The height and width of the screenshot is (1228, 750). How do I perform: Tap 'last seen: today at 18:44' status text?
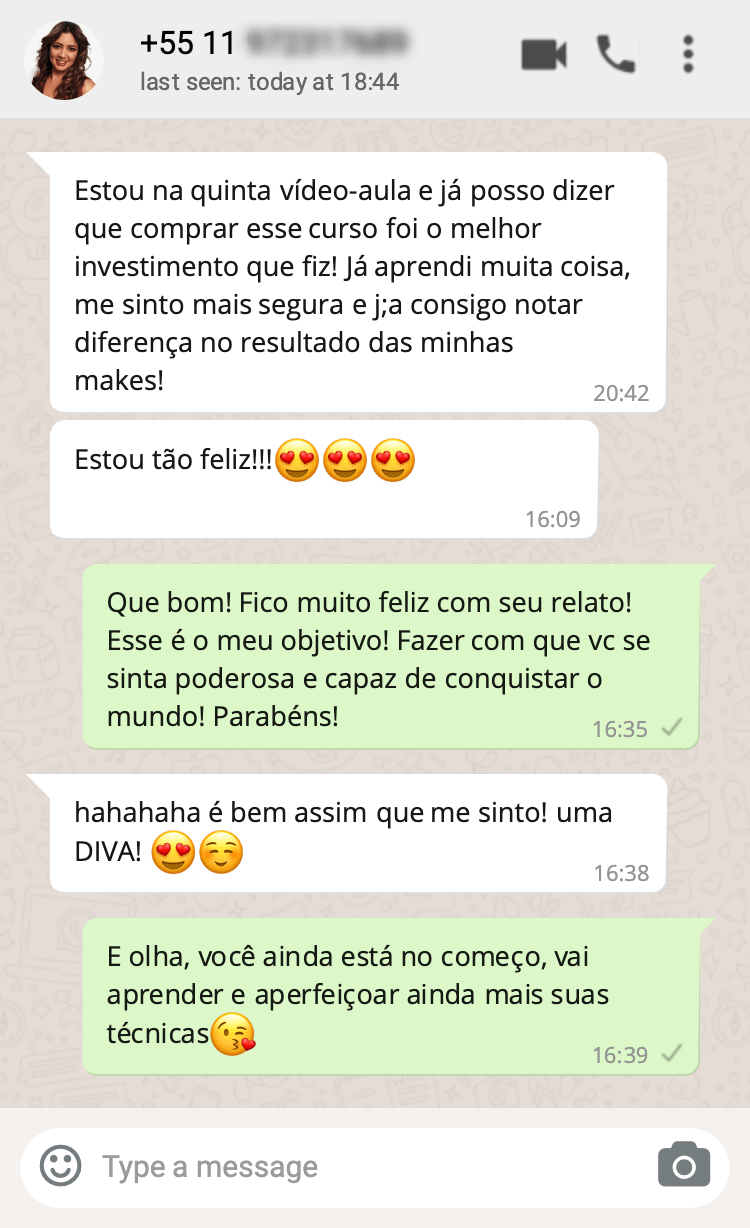coord(268,83)
